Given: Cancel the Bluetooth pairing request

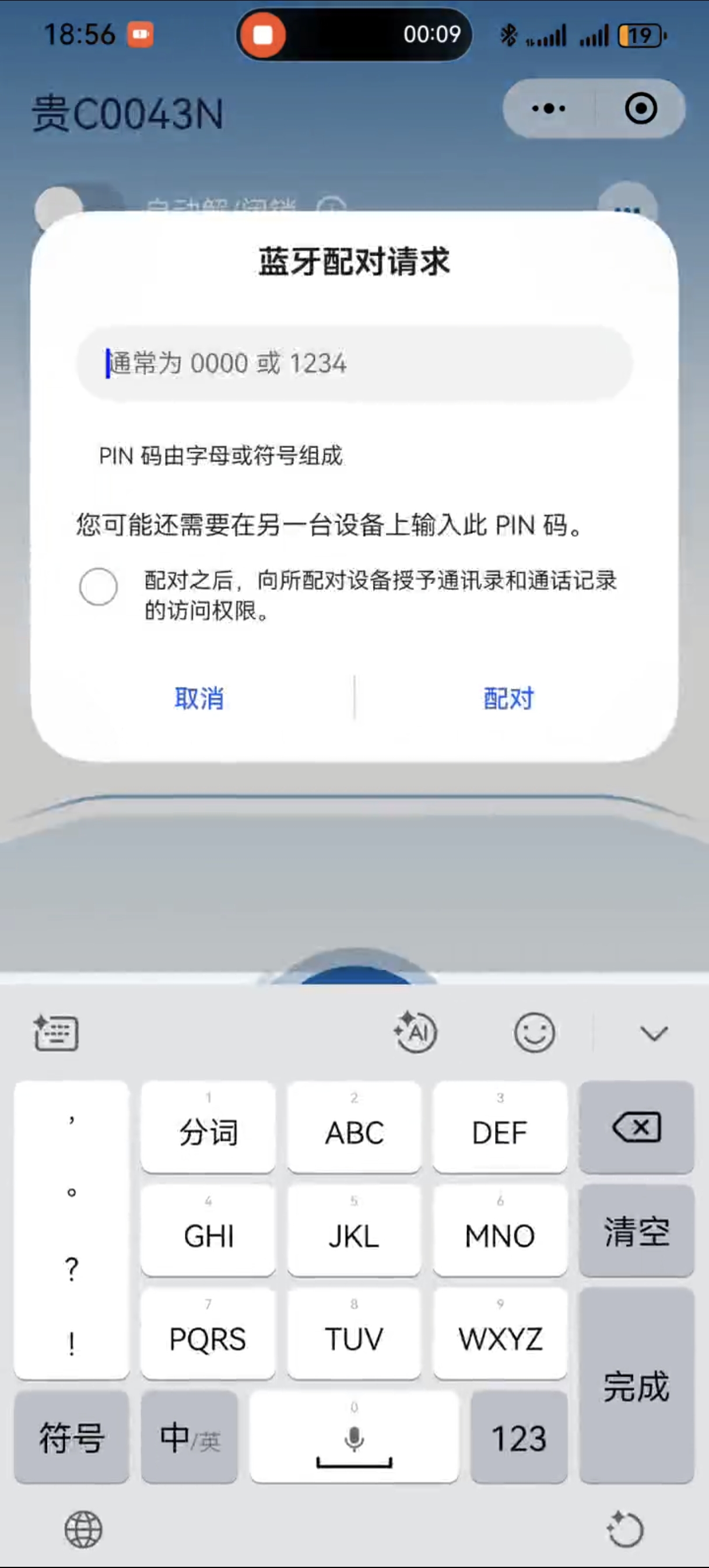Looking at the screenshot, I should pos(198,698).
